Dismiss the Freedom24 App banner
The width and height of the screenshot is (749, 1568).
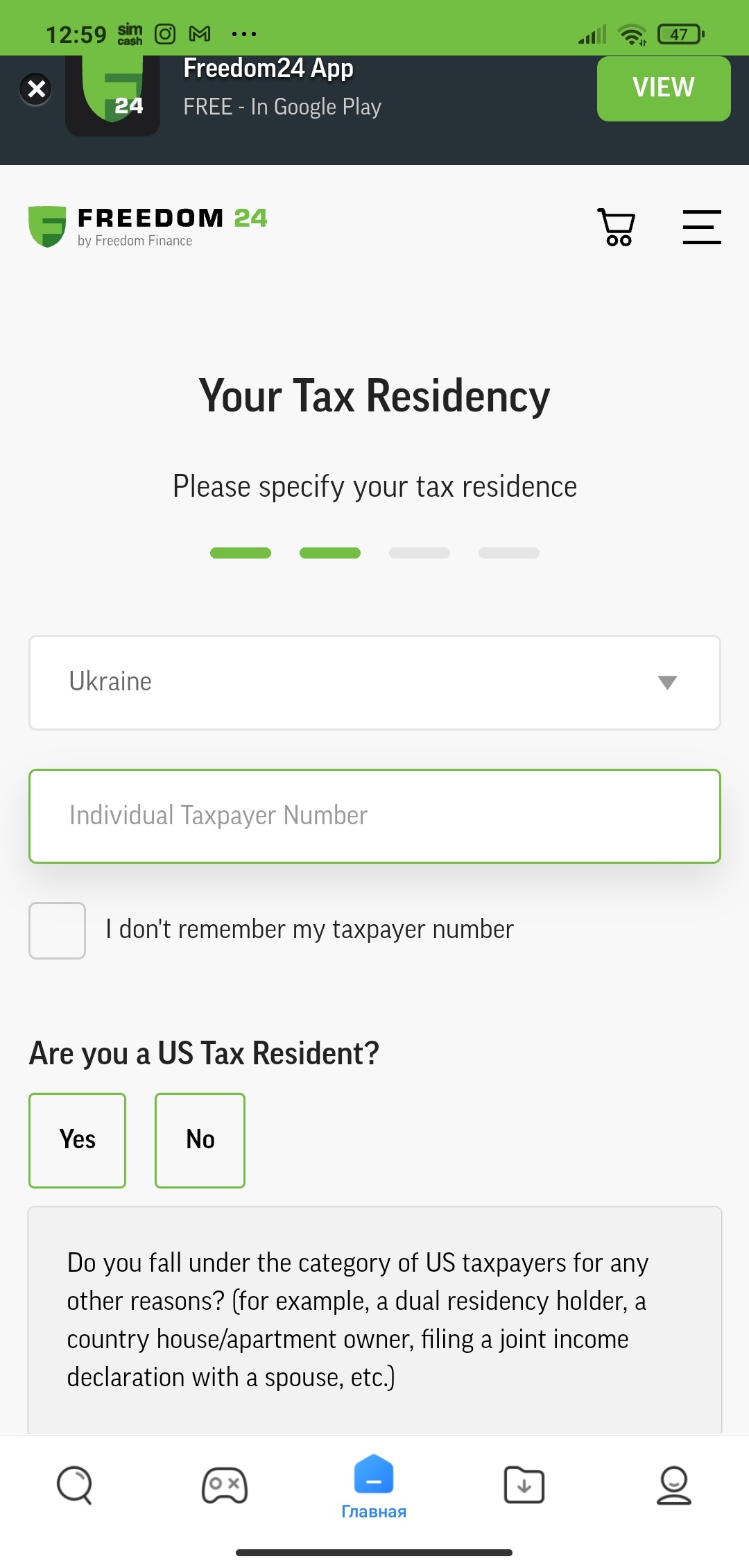pos(36,89)
